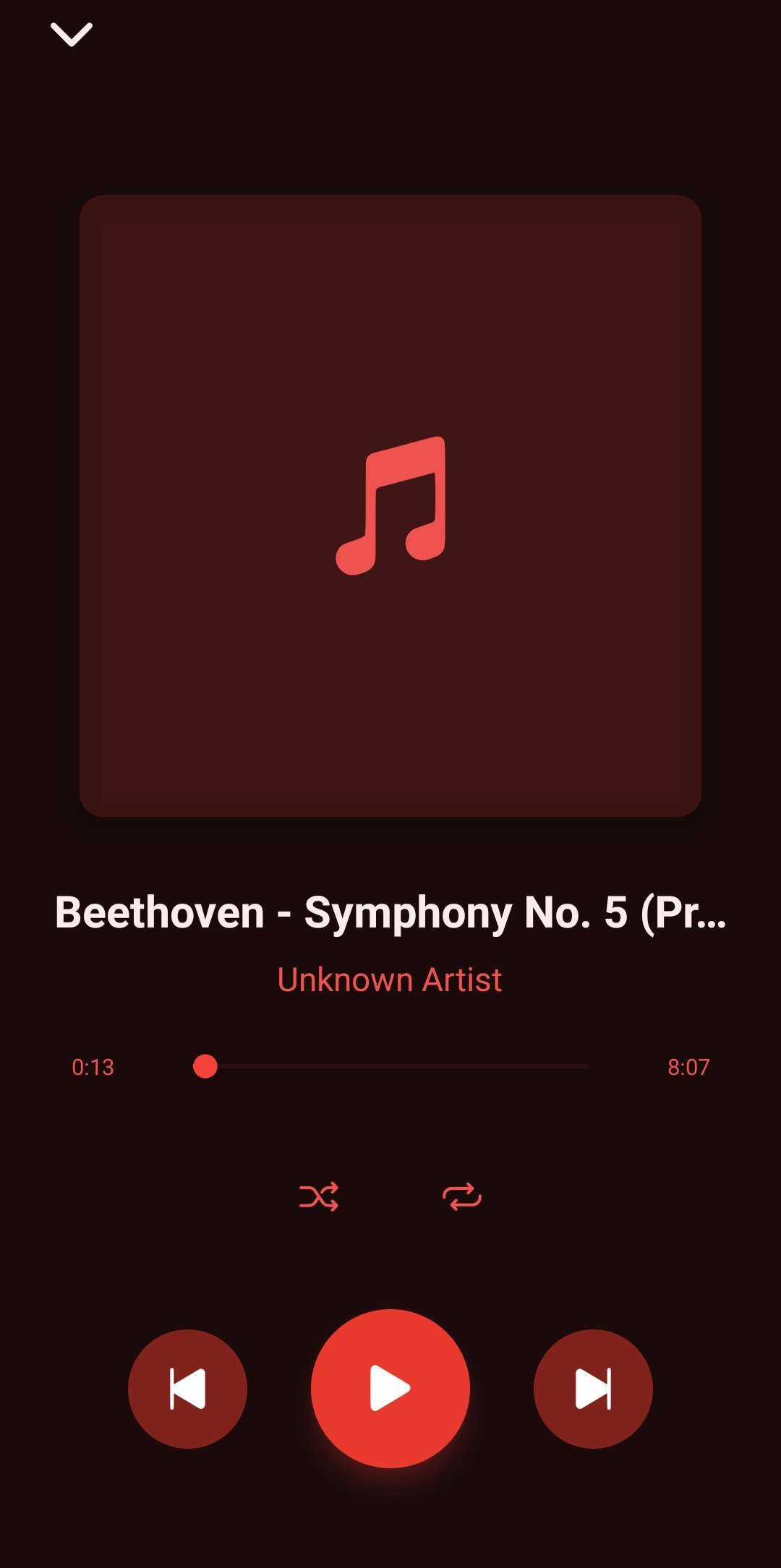Skip to the previous track

pyautogui.click(x=187, y=1389)
